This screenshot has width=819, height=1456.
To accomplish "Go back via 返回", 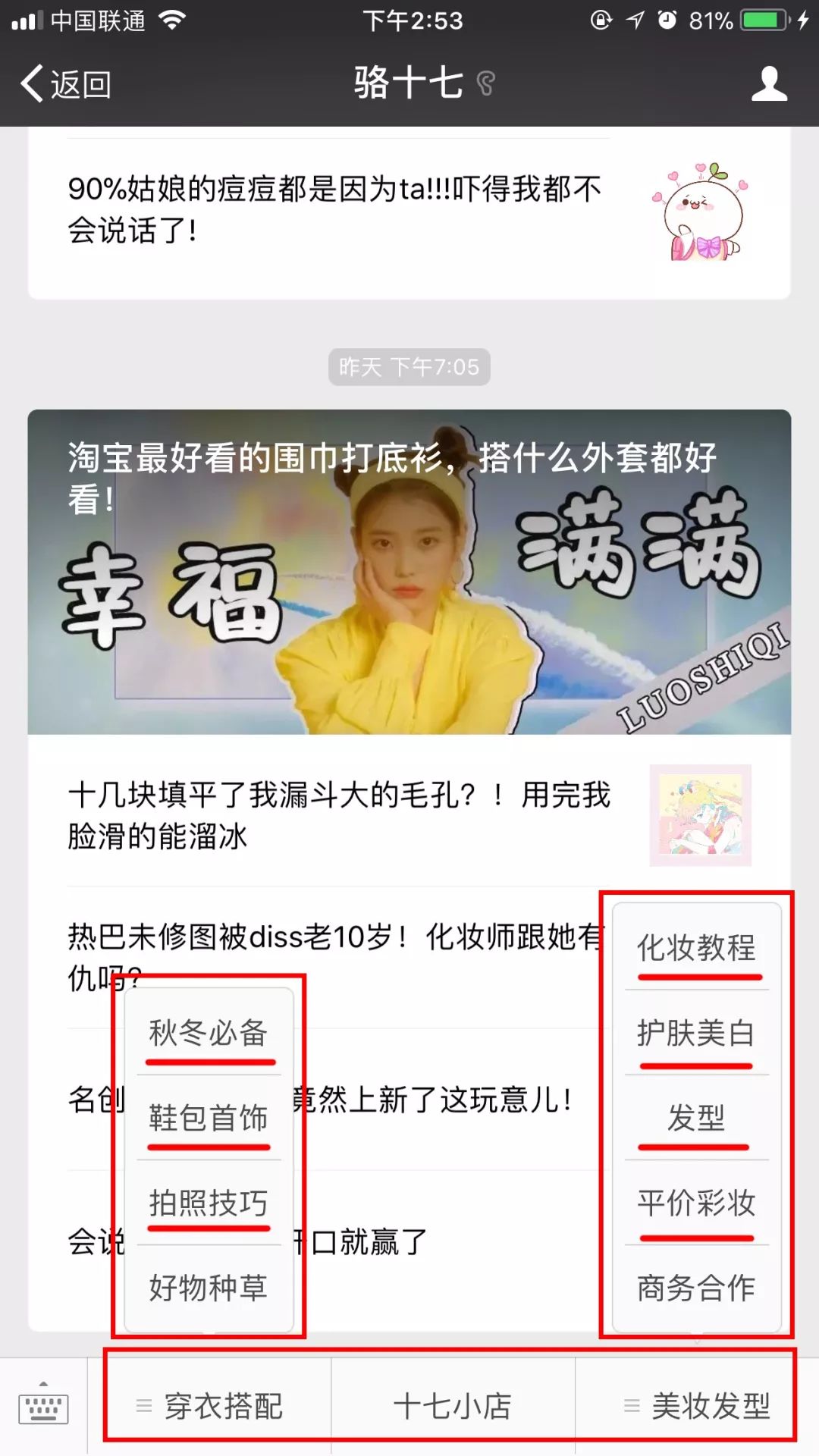I will point(67,83).
